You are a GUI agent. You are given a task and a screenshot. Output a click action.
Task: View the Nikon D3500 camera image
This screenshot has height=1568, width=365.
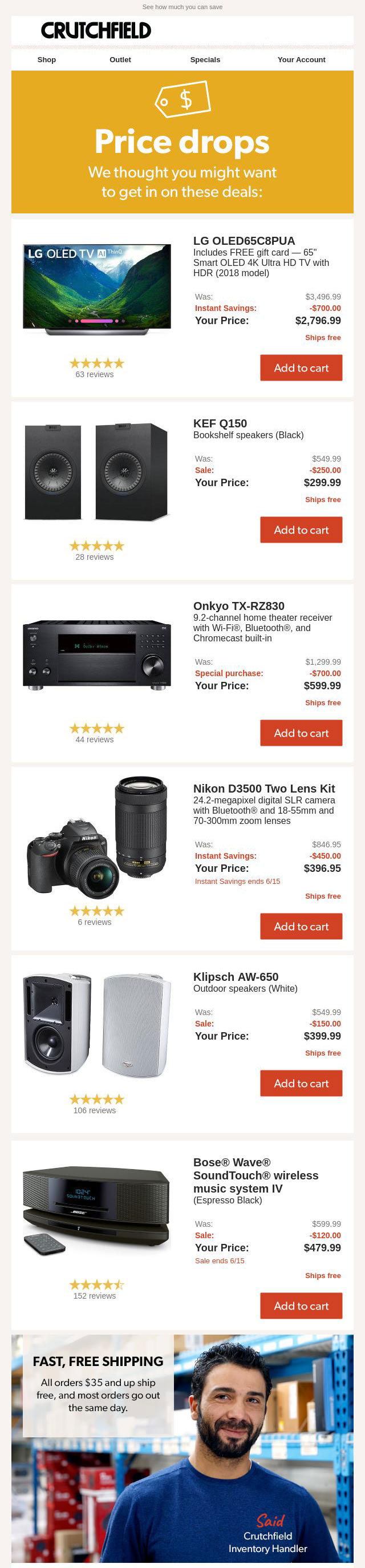(97, 839)
